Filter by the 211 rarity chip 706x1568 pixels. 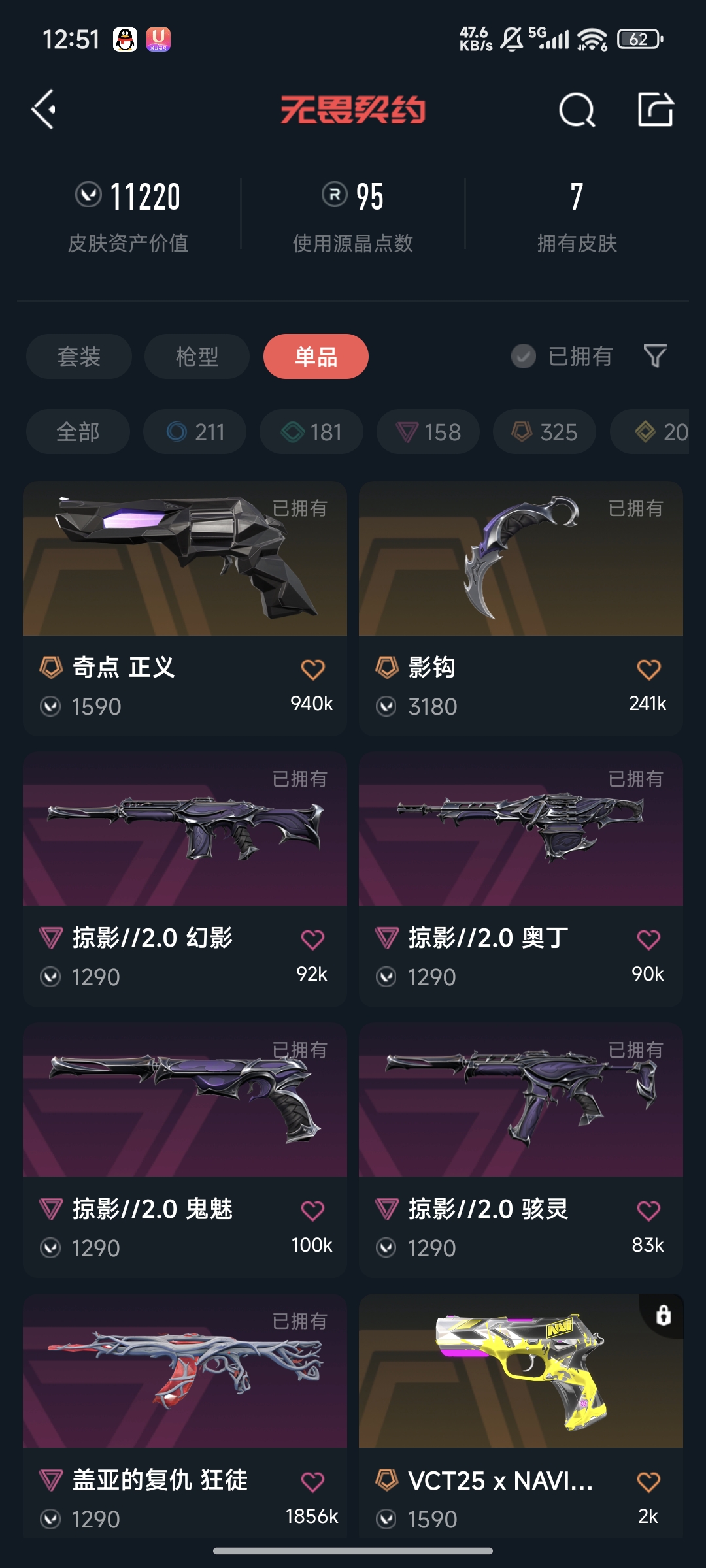195,432
